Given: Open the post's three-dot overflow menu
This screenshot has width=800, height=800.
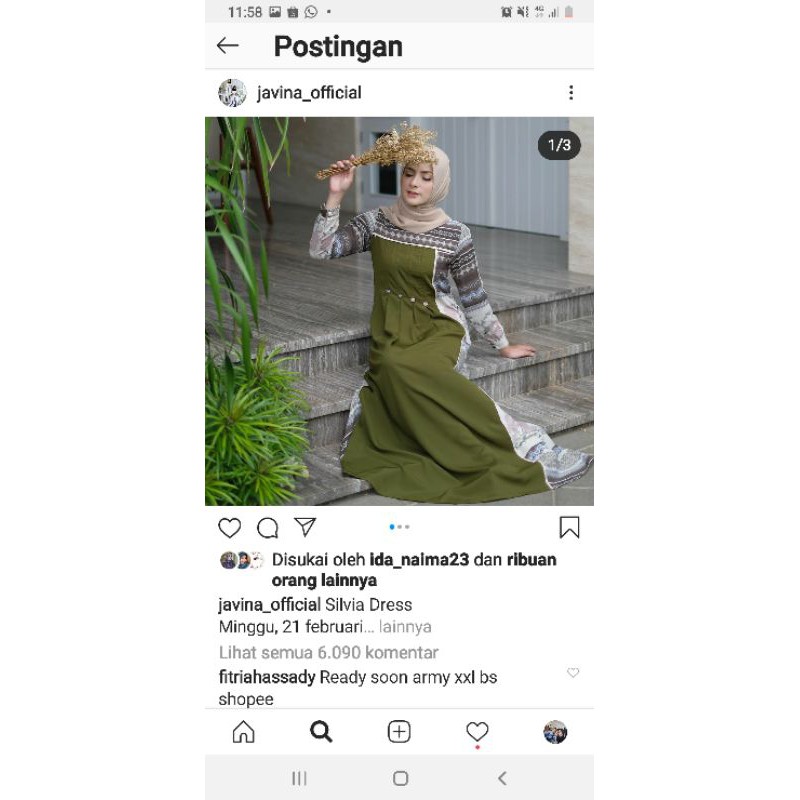Looking at the screenshot, I should tap(571, 93).
